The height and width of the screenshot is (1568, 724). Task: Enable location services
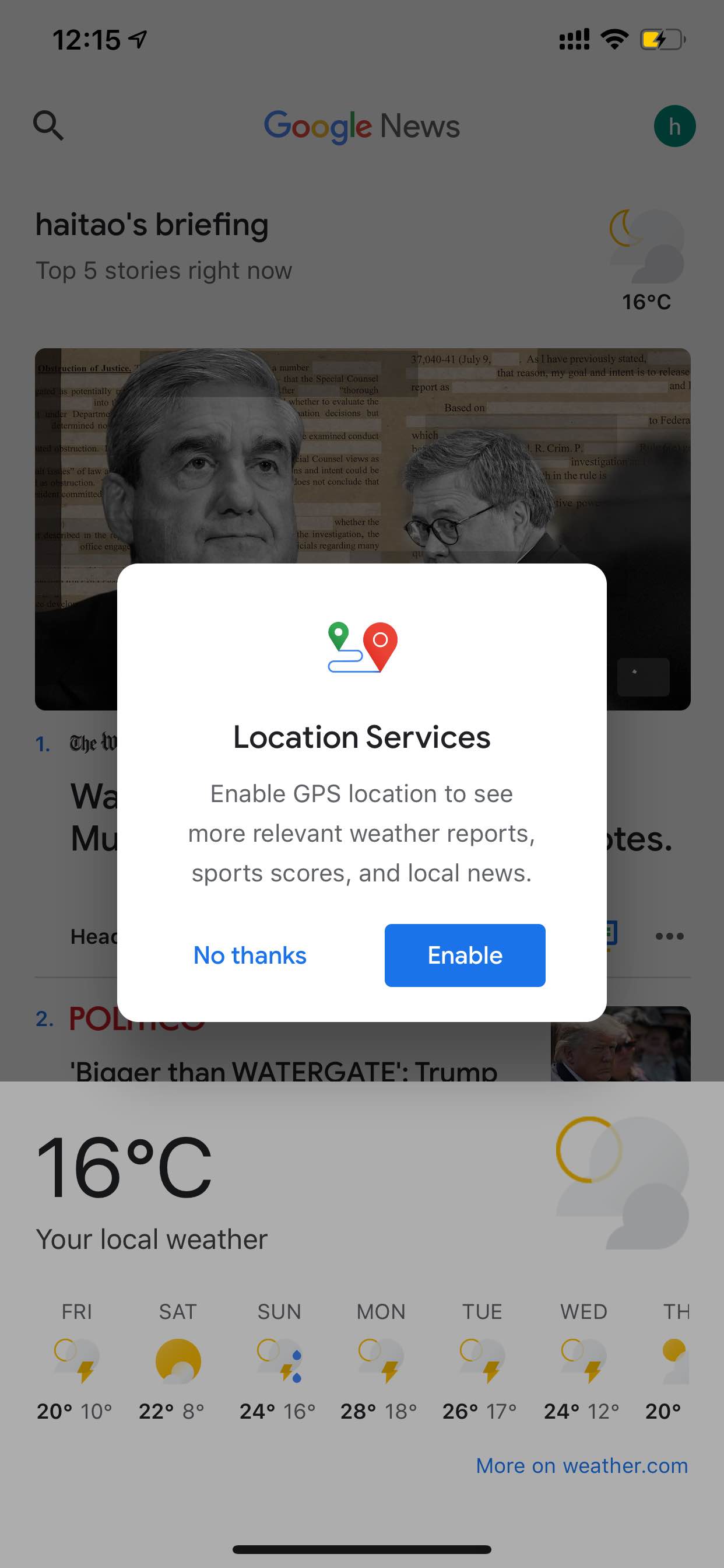click(465, 955)
